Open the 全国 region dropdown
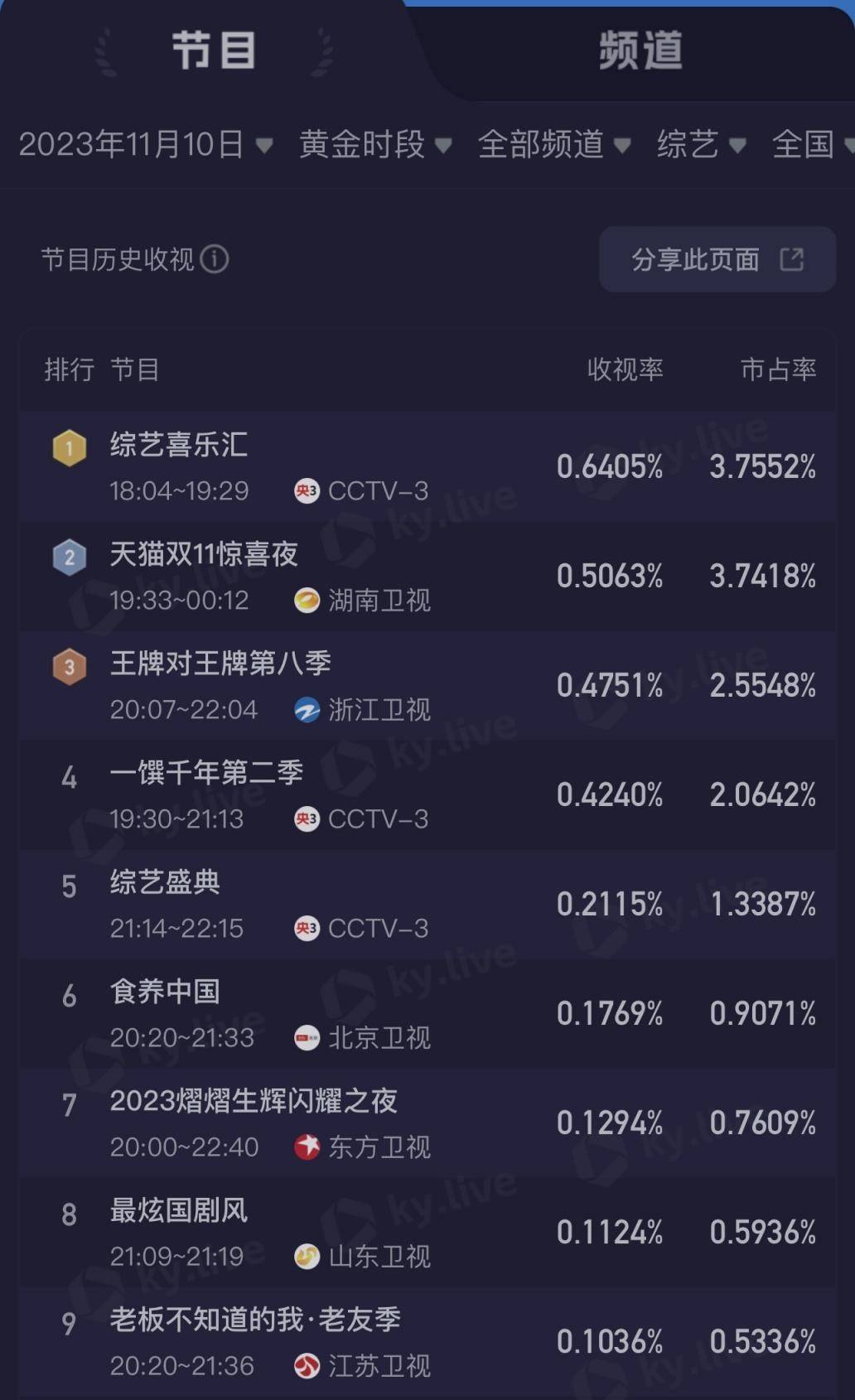Screen dimensions: 855x1400 pos(813,145)
